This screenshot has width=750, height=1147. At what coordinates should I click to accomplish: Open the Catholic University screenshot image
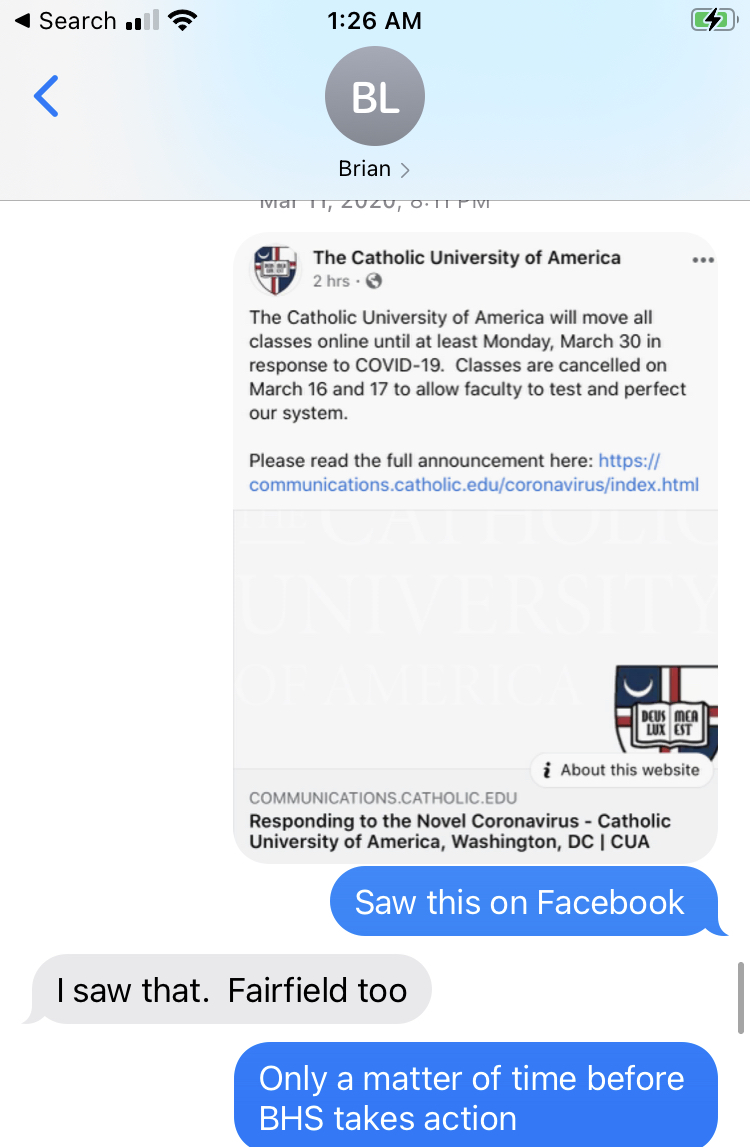point(475,547)
